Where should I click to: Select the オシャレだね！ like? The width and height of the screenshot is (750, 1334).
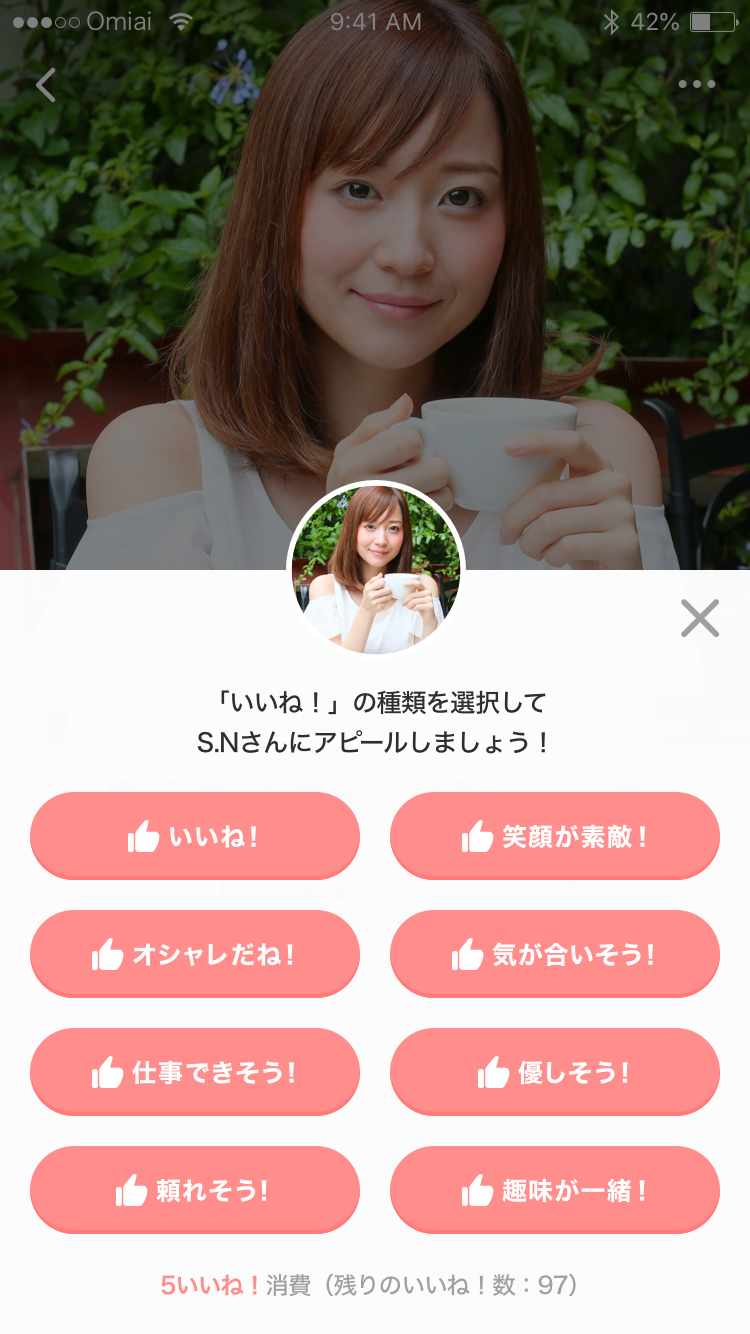pyautogui.click(x=195, y=954)
